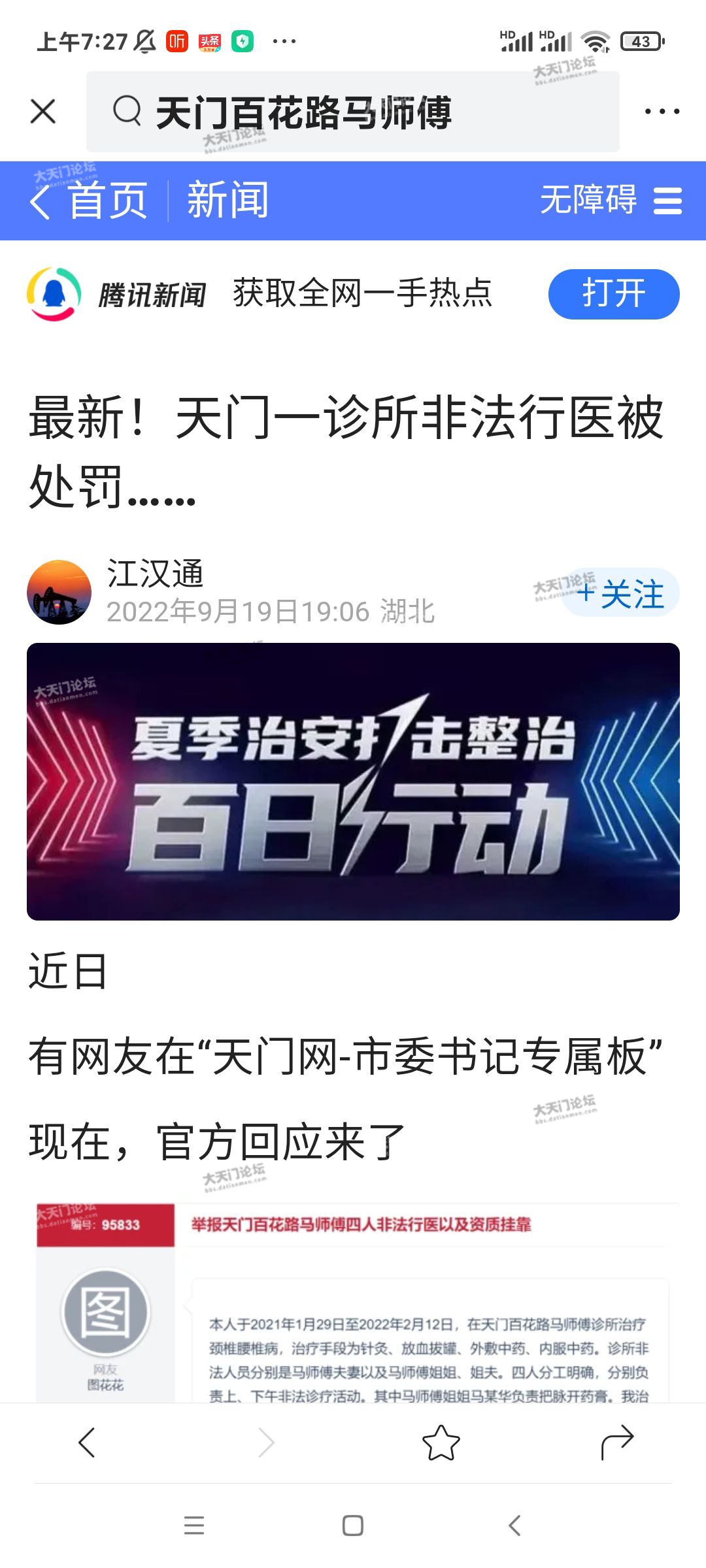Close the browser page with X
Viewport: 706px width, 1568px height.
coord(43,112)
